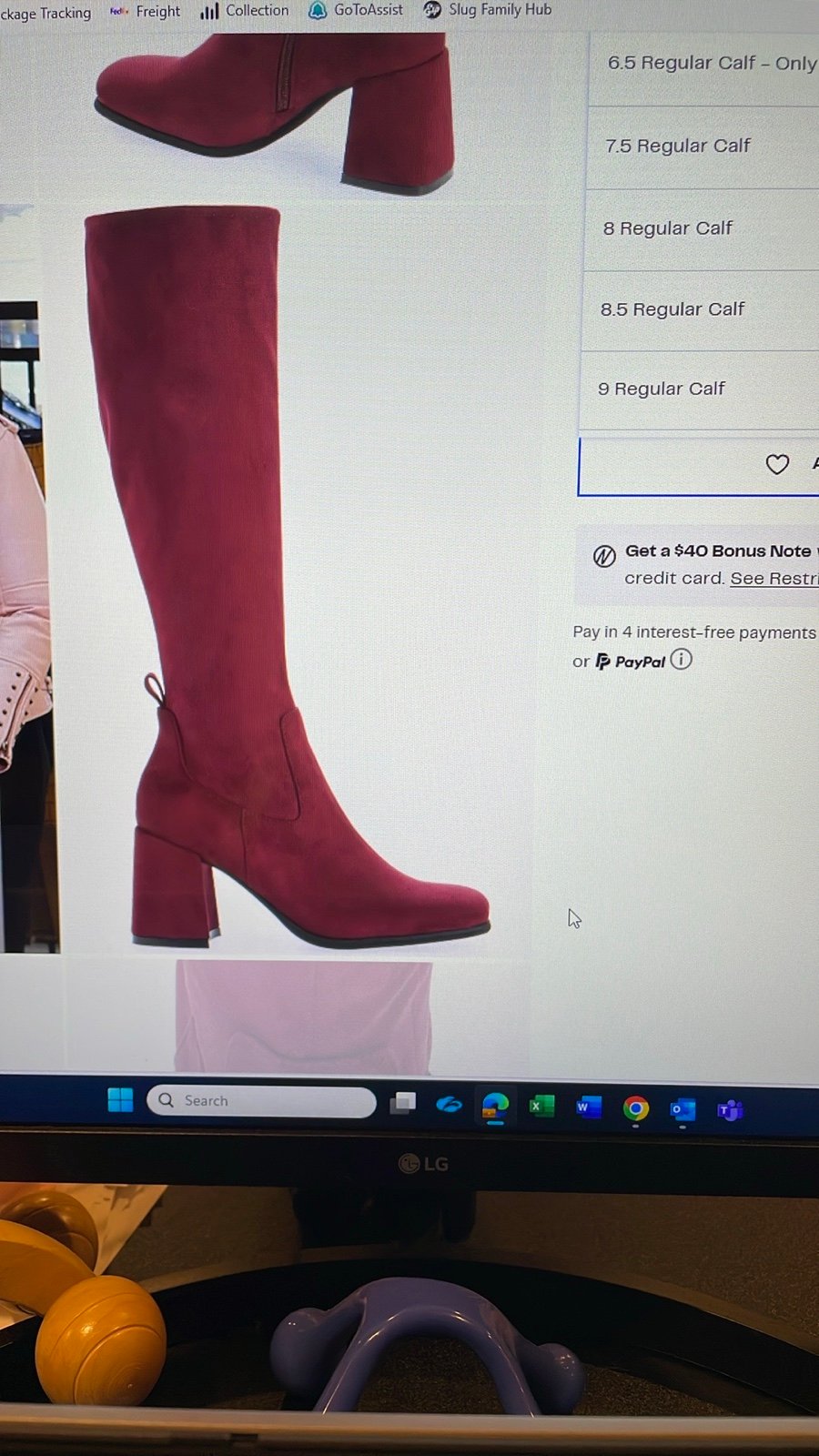819x1456 pixels.
Task: Launch Excel from the taskbar
Action: coord(542,1107)
